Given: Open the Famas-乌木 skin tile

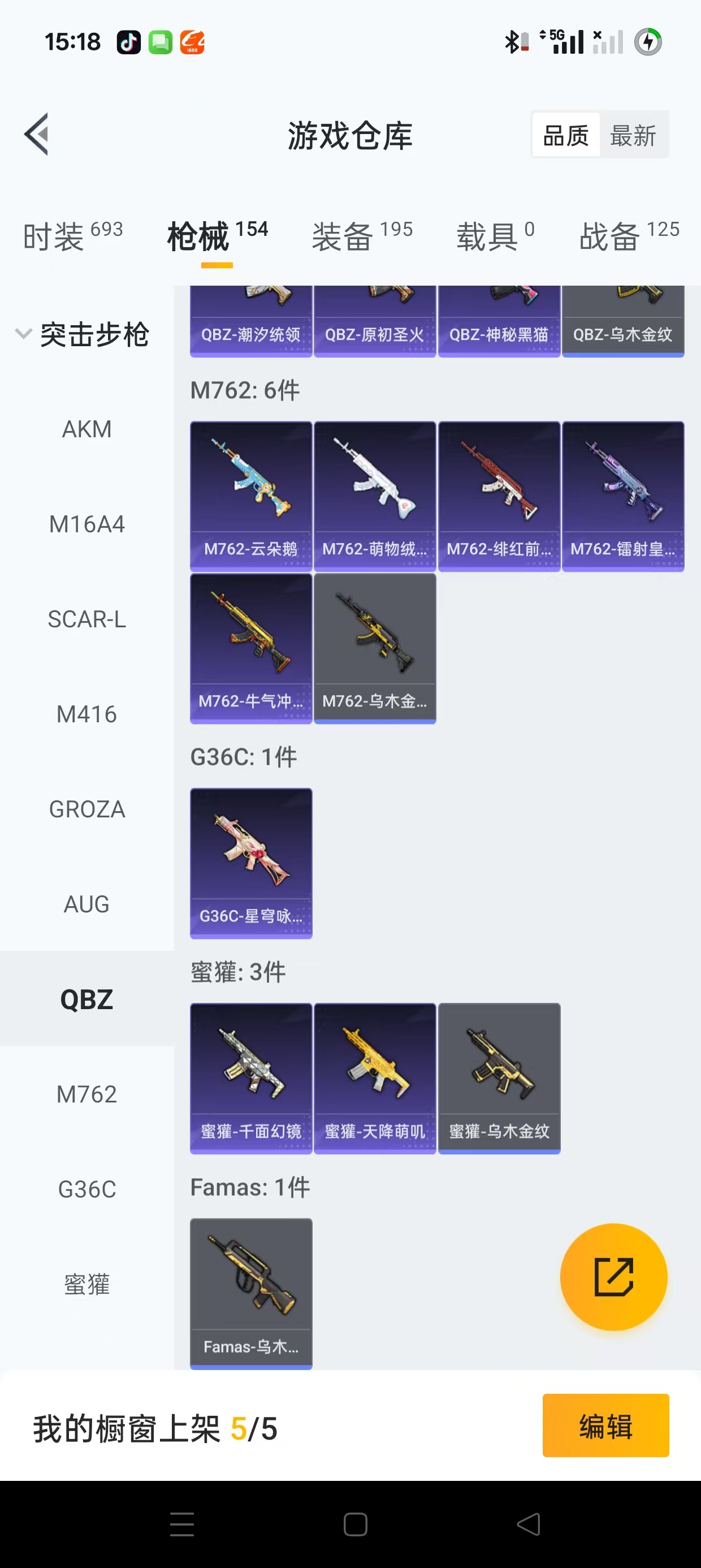Looking at the screenshot, I should [x=250, y=1293].
